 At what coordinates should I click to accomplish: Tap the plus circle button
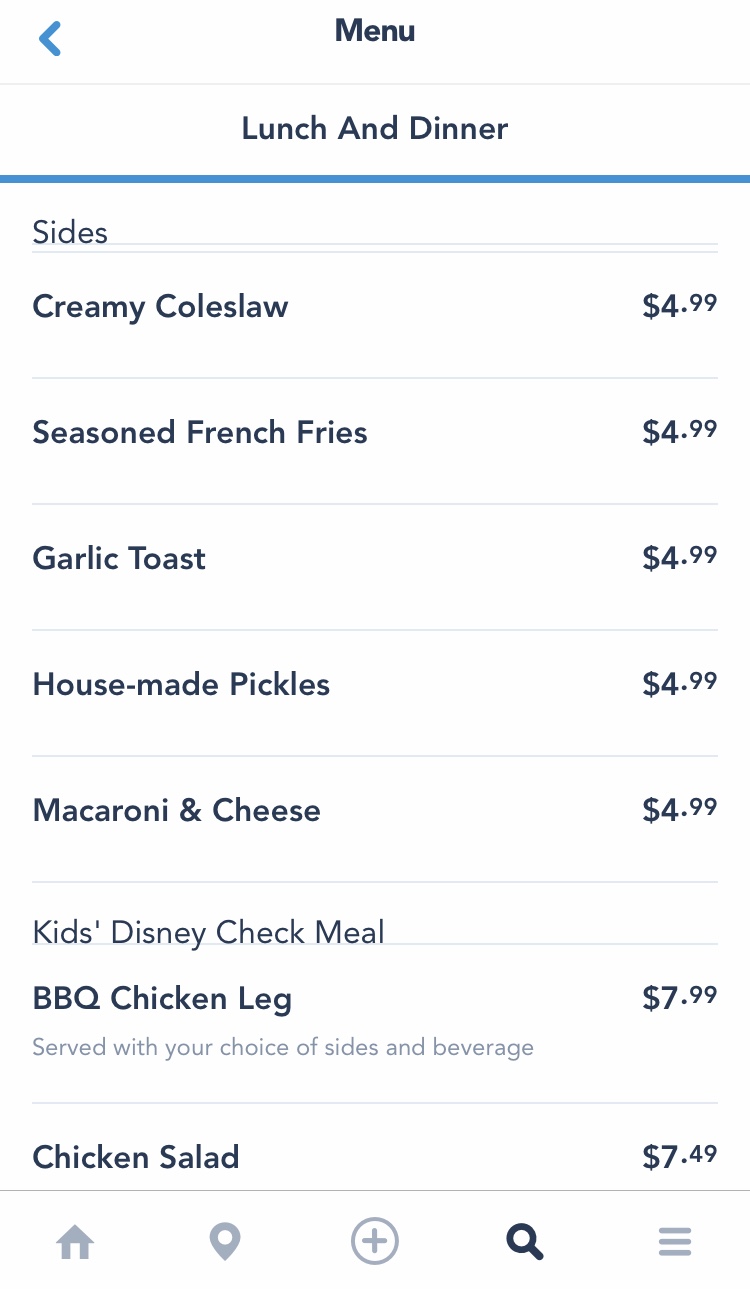(375, 1242)
